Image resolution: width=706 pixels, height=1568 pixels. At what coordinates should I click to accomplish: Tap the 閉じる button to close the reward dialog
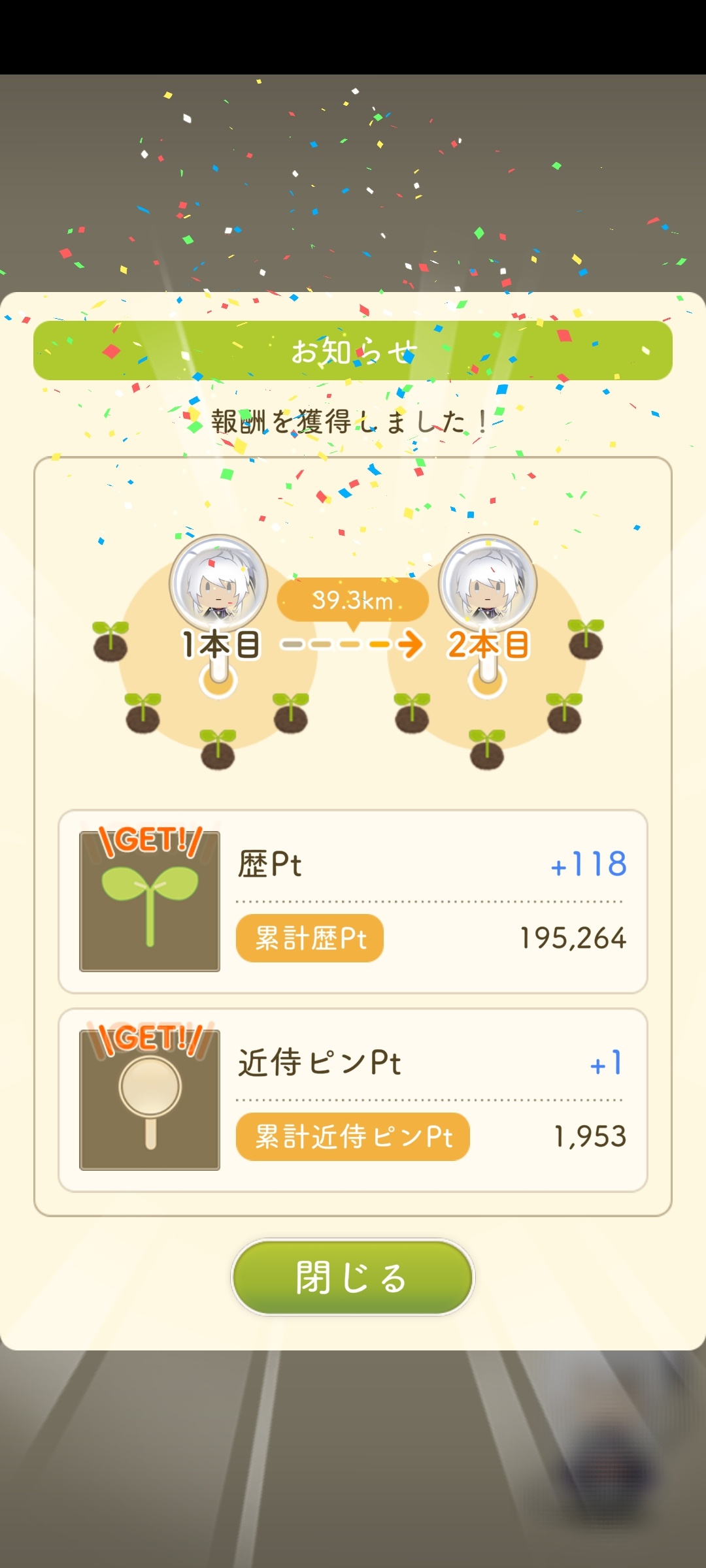click(x=352, y=1278)
